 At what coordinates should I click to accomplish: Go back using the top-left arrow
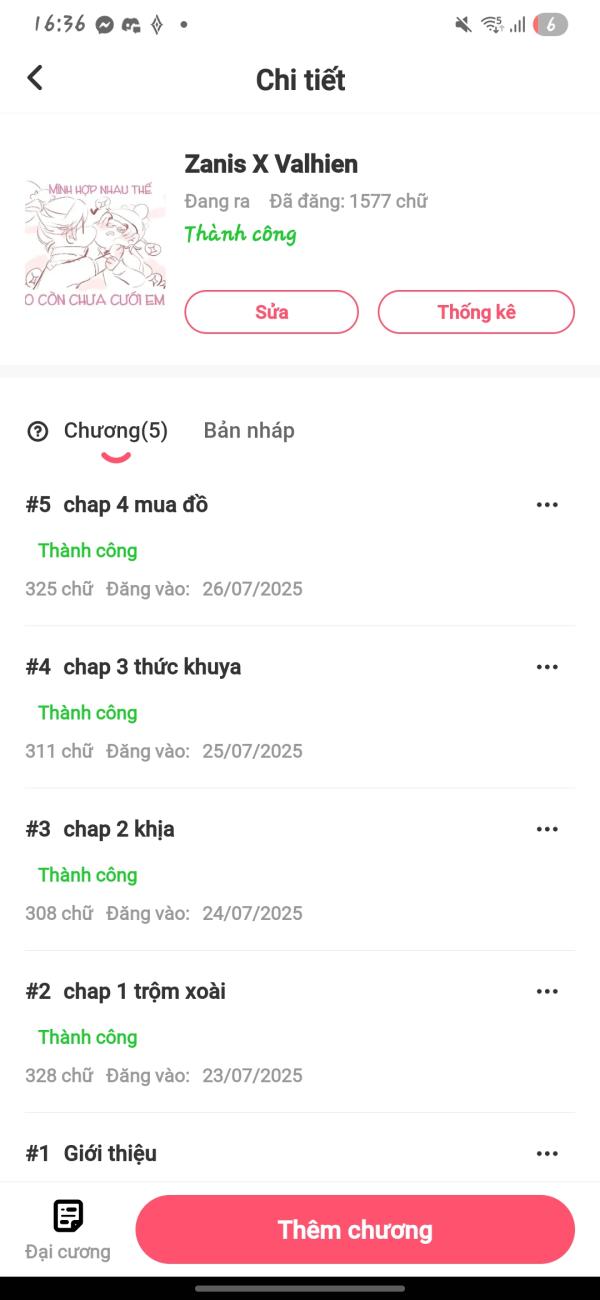pos(36,78)
